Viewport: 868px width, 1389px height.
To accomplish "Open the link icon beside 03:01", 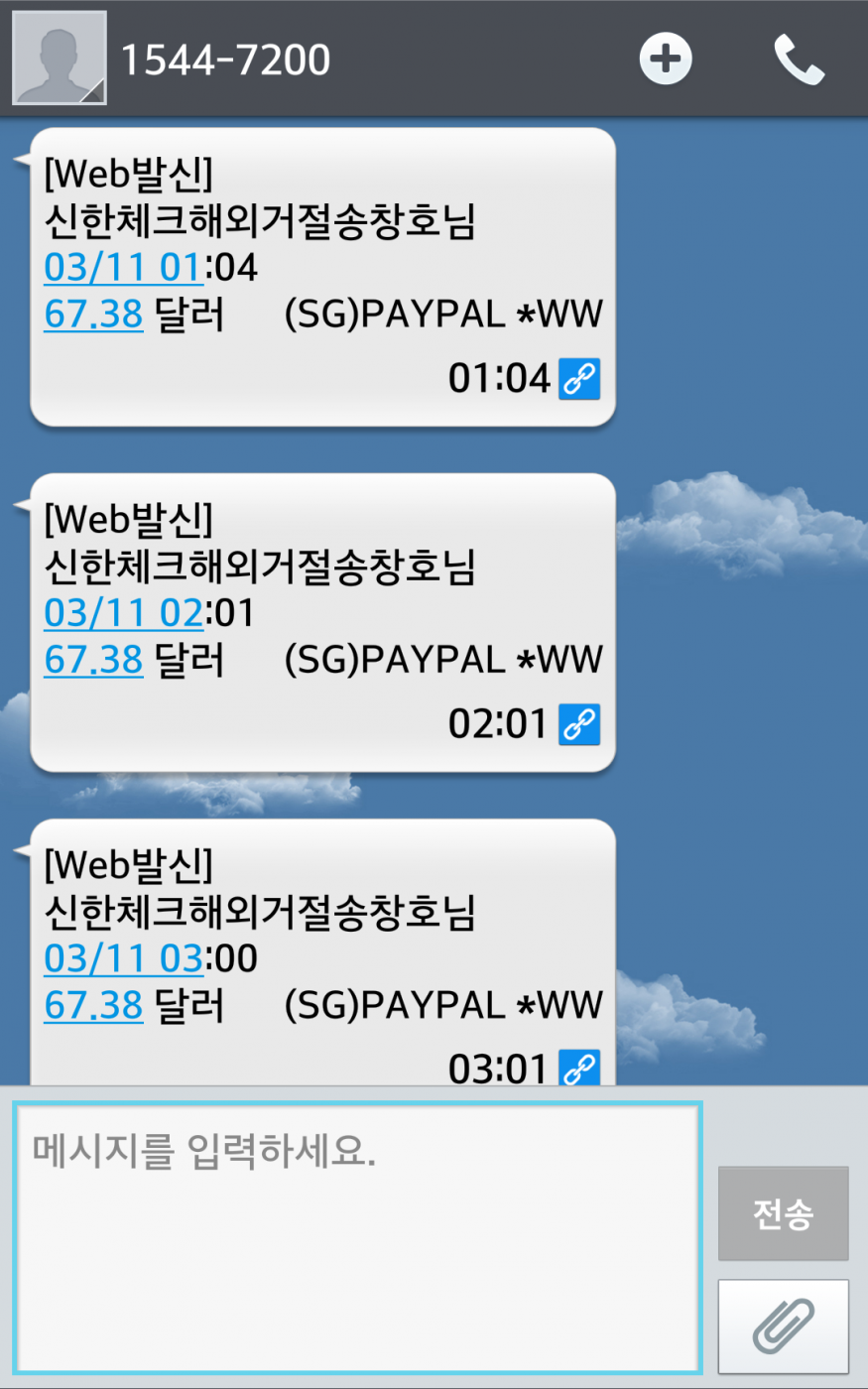I will (579, 1068).
